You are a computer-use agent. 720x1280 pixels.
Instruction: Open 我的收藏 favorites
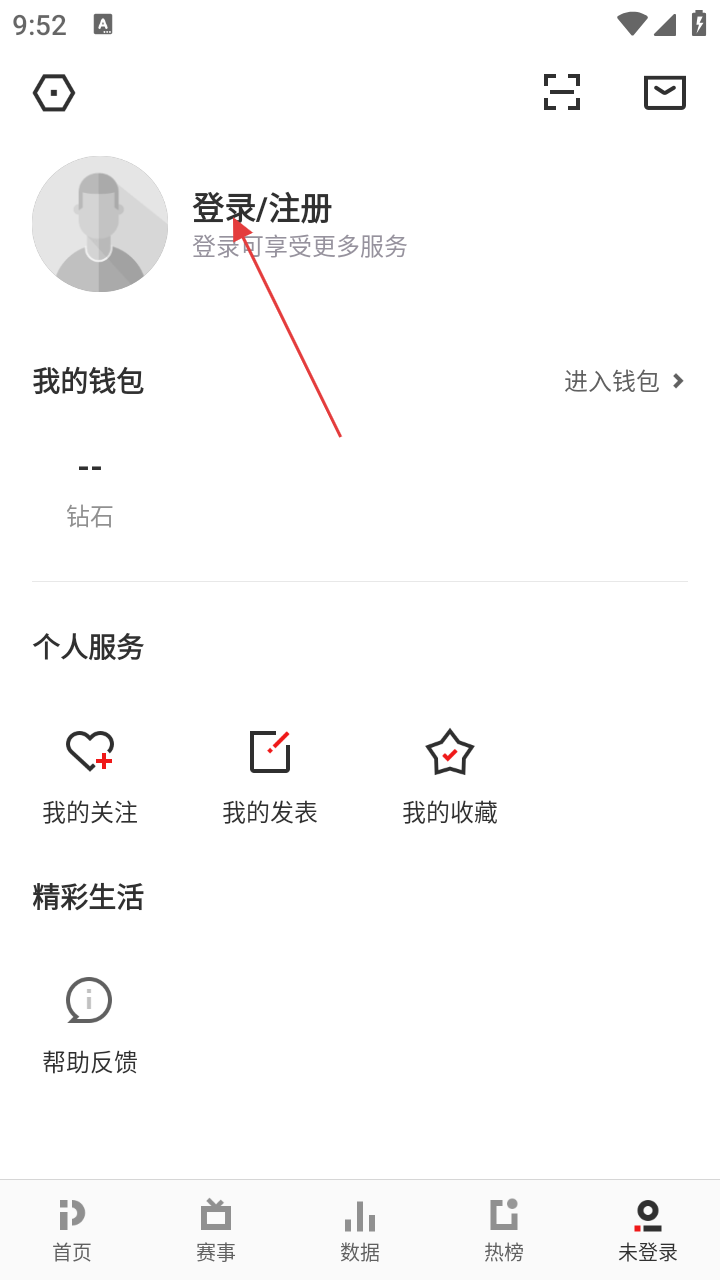point(450,777)
